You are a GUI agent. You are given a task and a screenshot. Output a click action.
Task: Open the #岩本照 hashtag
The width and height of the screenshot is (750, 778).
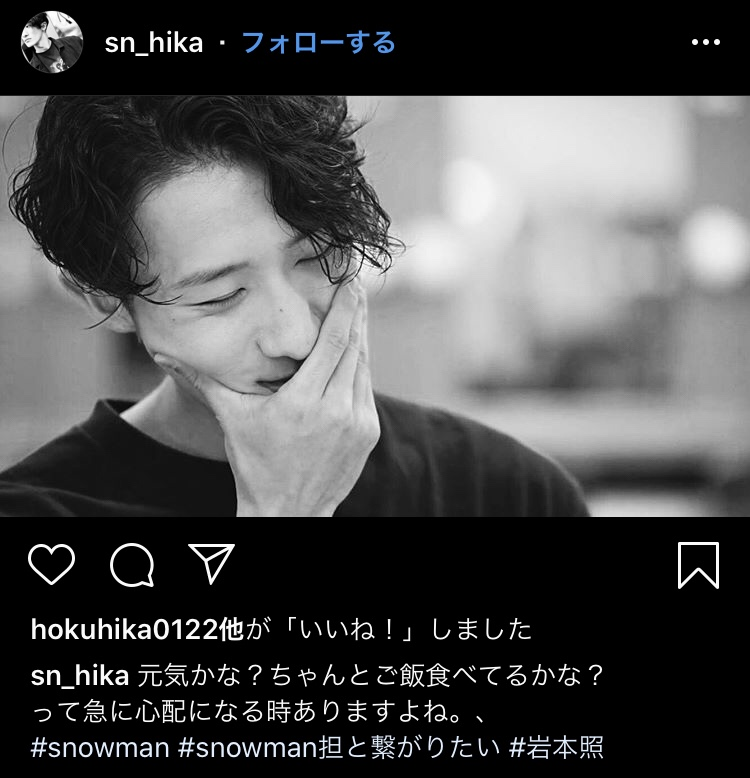[556, 749]
